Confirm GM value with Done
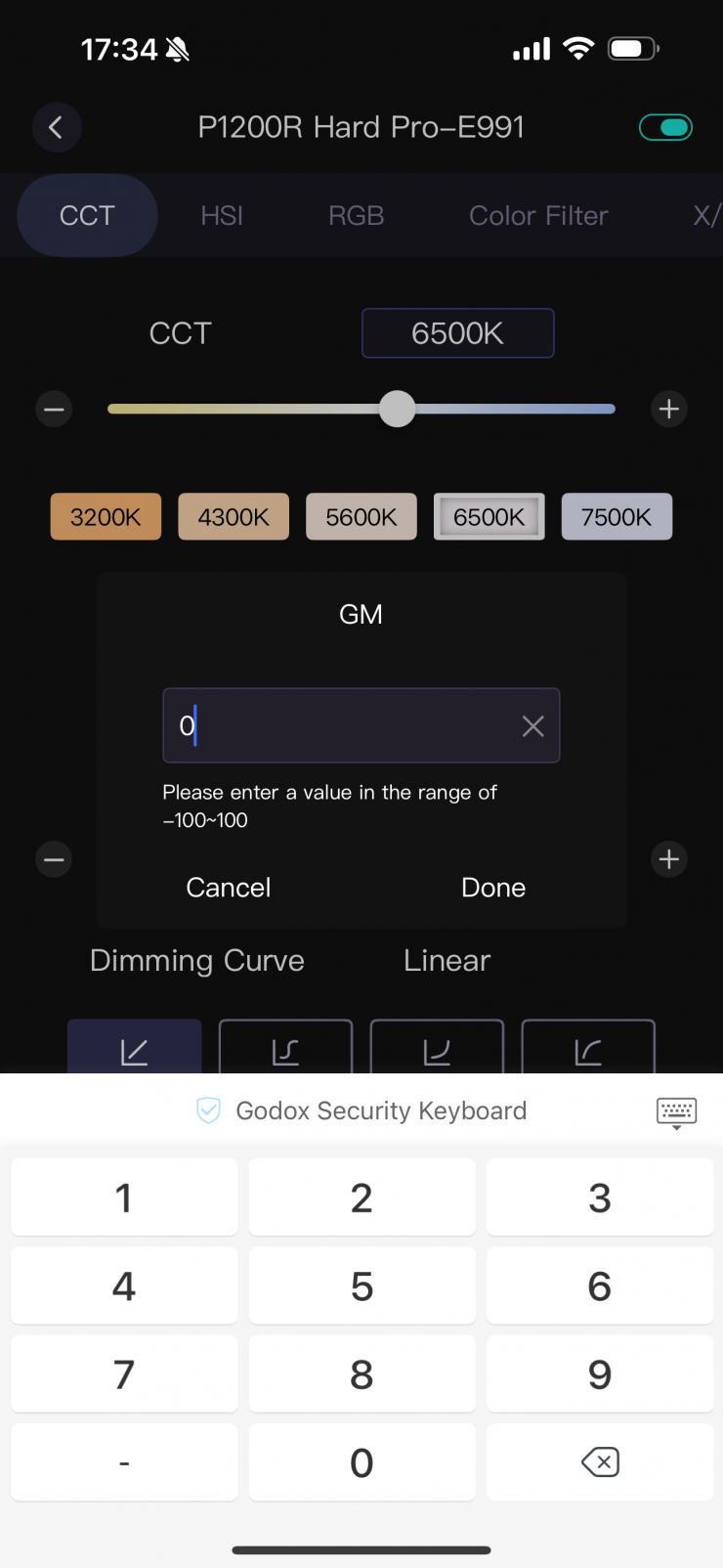Image resolution: width=723 pixels, height=1568 pixels. 493,888
